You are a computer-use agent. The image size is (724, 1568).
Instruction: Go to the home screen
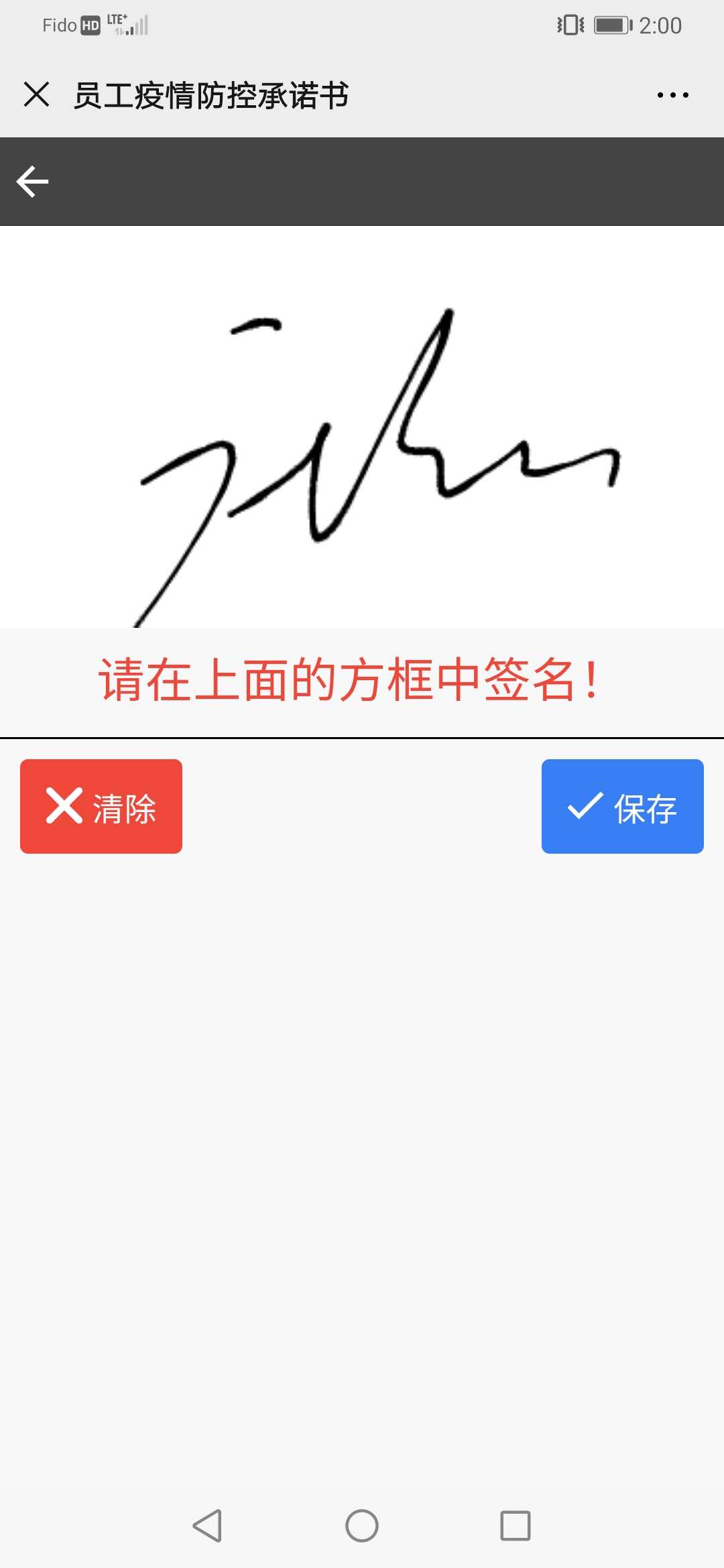362,1526
